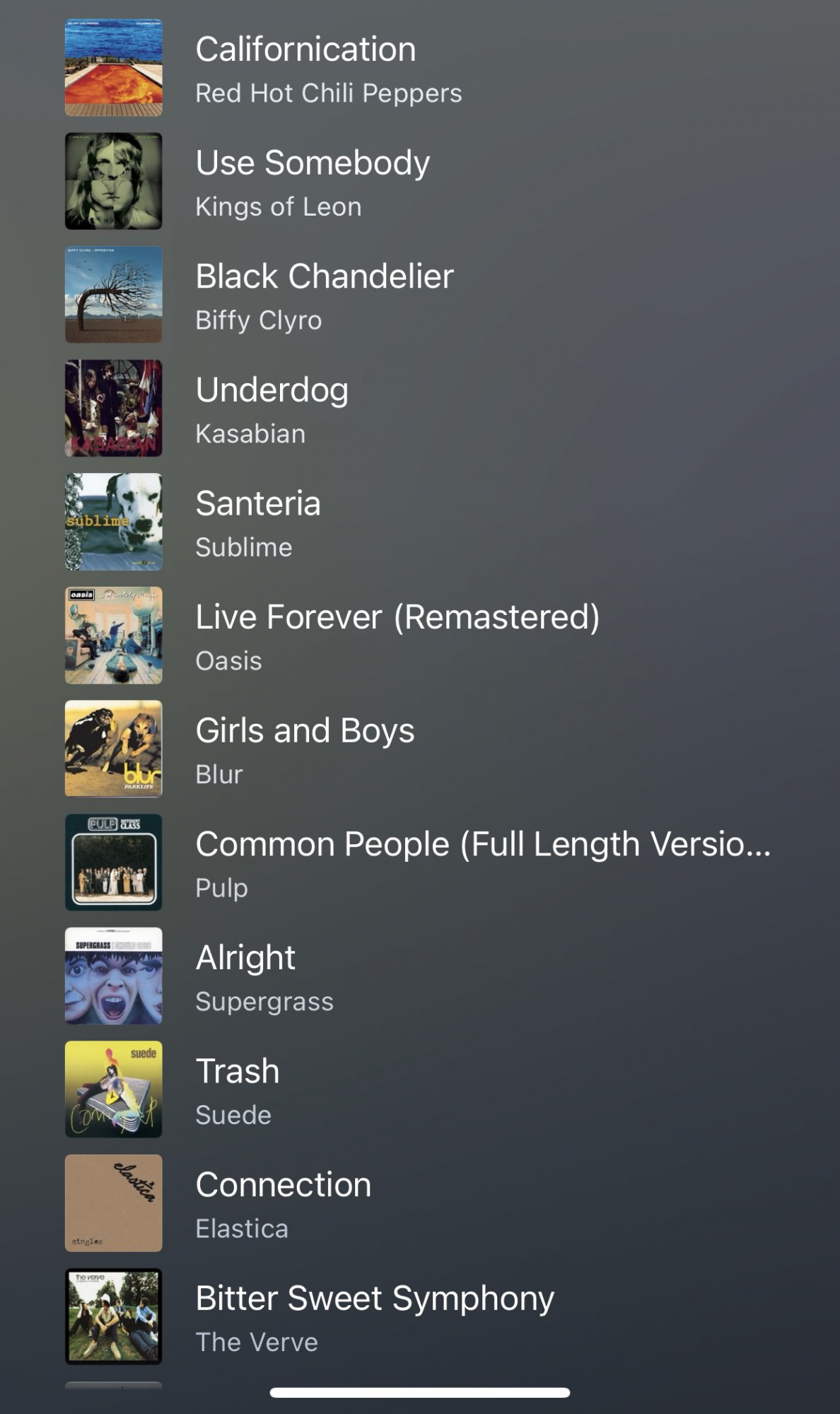Play Black Chandelier by Biffy Clyro
This screenshot has width=840, height=1414.
click(324, 296)
